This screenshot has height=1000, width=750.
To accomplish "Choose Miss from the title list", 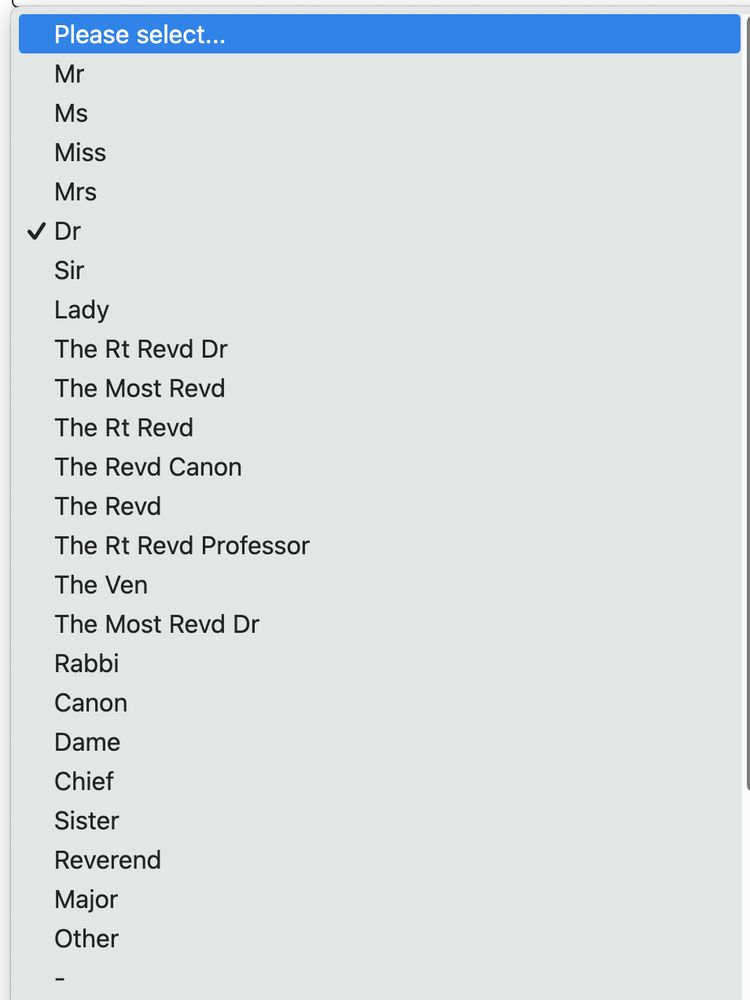I will click(80, 152).
